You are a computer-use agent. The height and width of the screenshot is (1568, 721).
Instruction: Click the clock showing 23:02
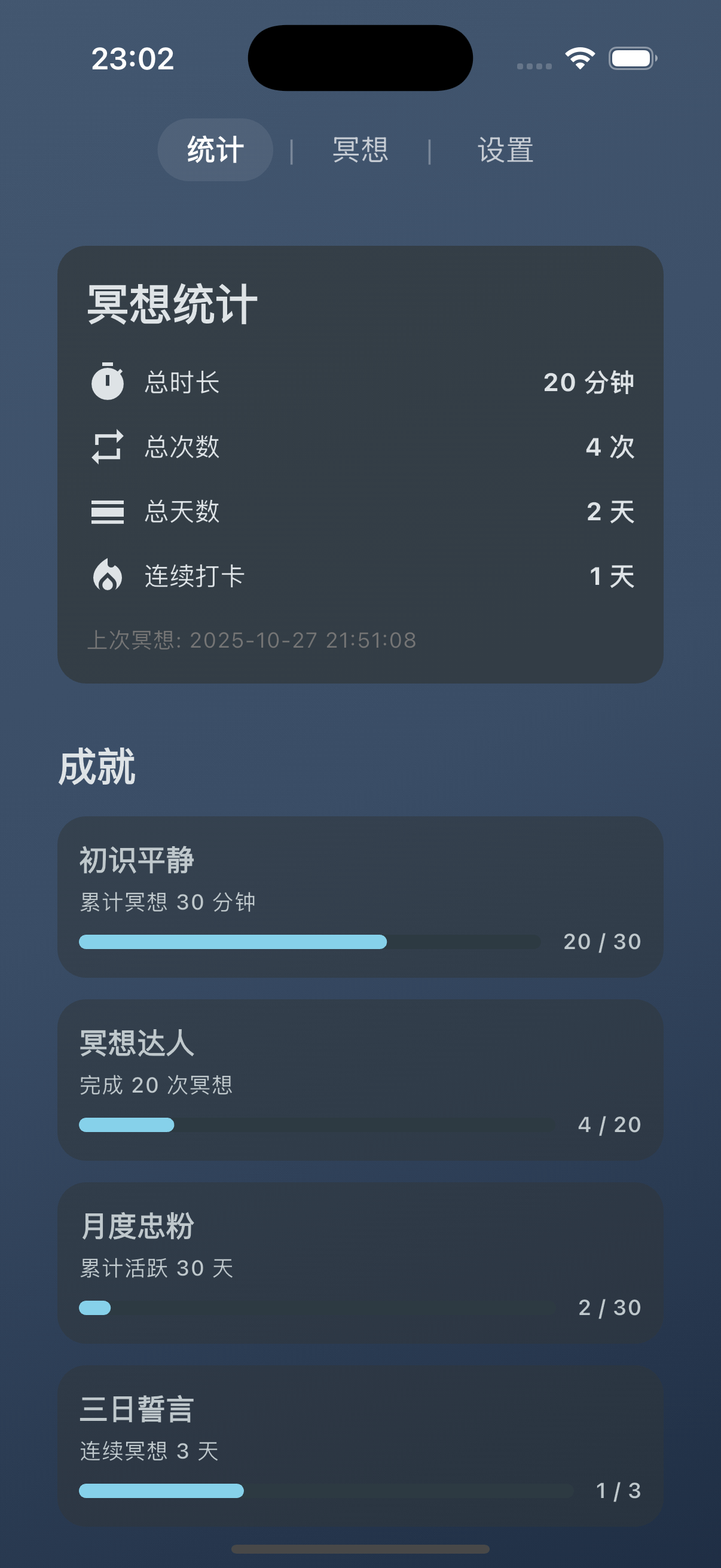(x=133, y=57)
